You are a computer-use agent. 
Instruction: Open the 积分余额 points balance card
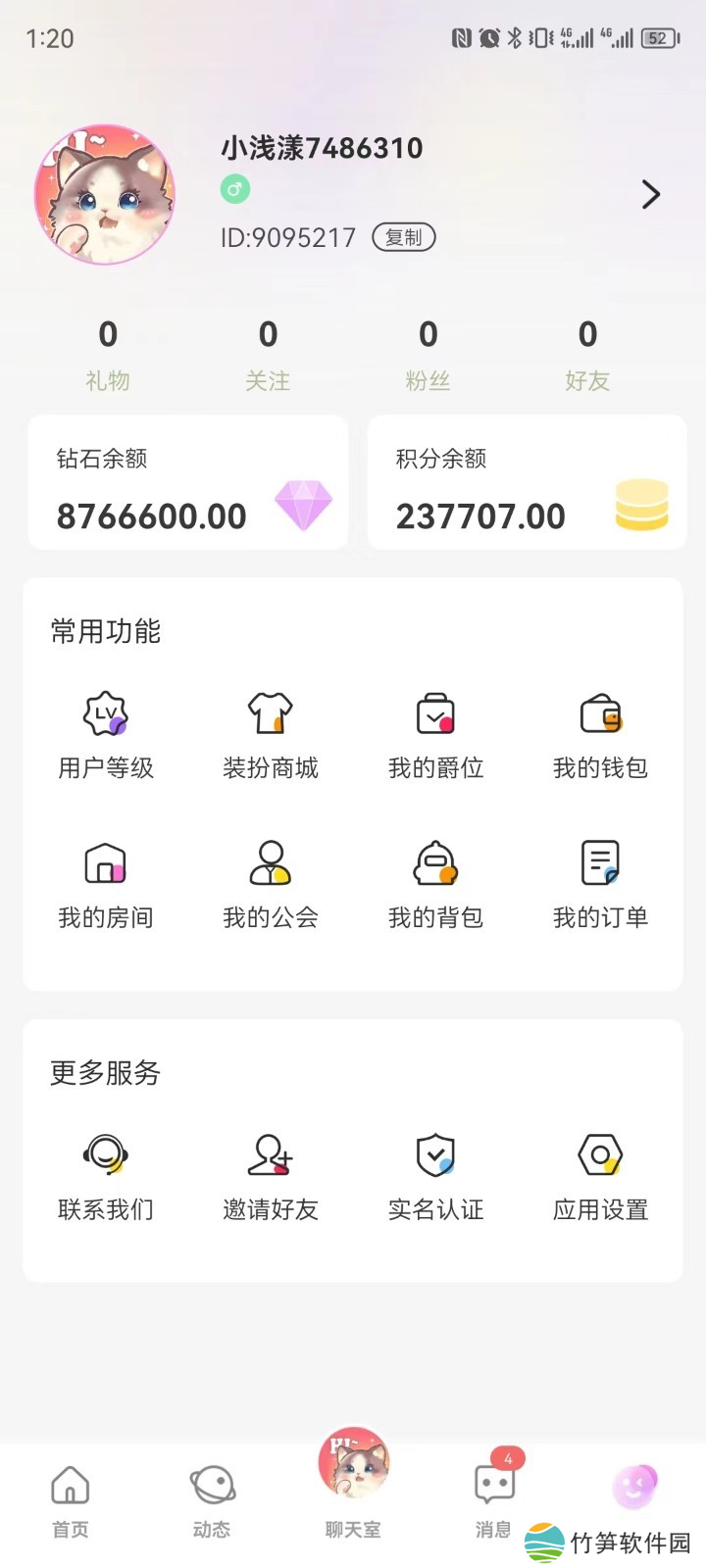(527, 482)
